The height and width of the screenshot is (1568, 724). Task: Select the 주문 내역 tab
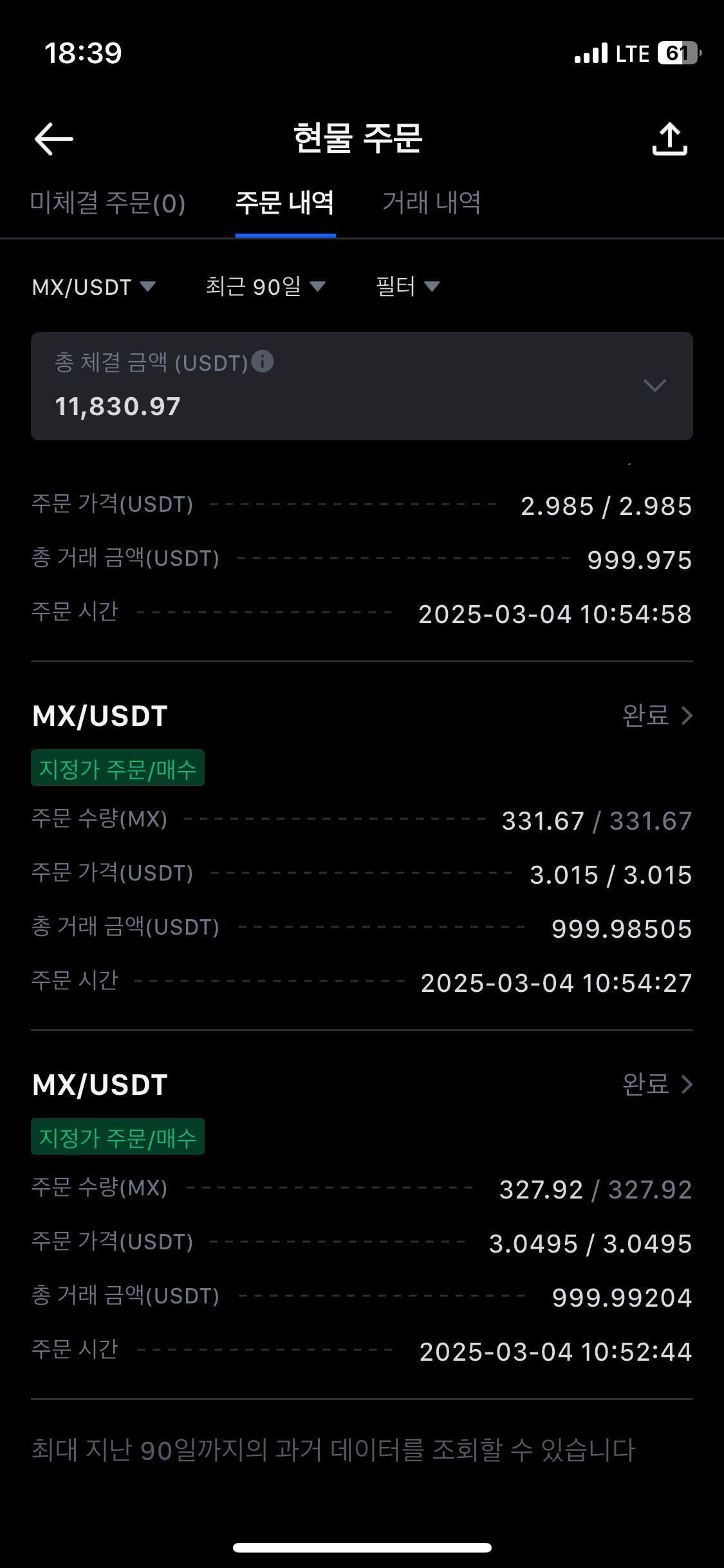(285, 203)
